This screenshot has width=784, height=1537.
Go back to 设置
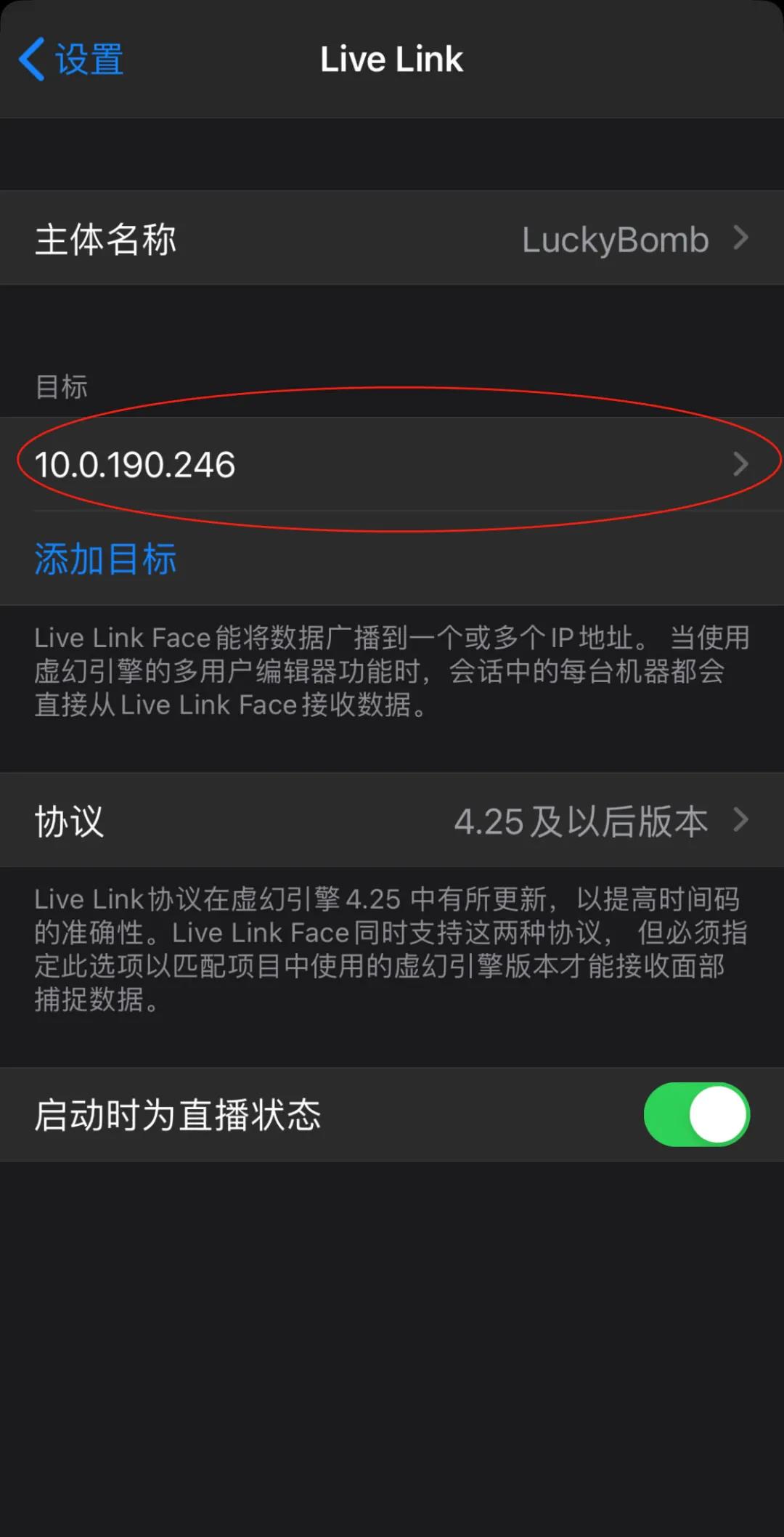(71, 60)
